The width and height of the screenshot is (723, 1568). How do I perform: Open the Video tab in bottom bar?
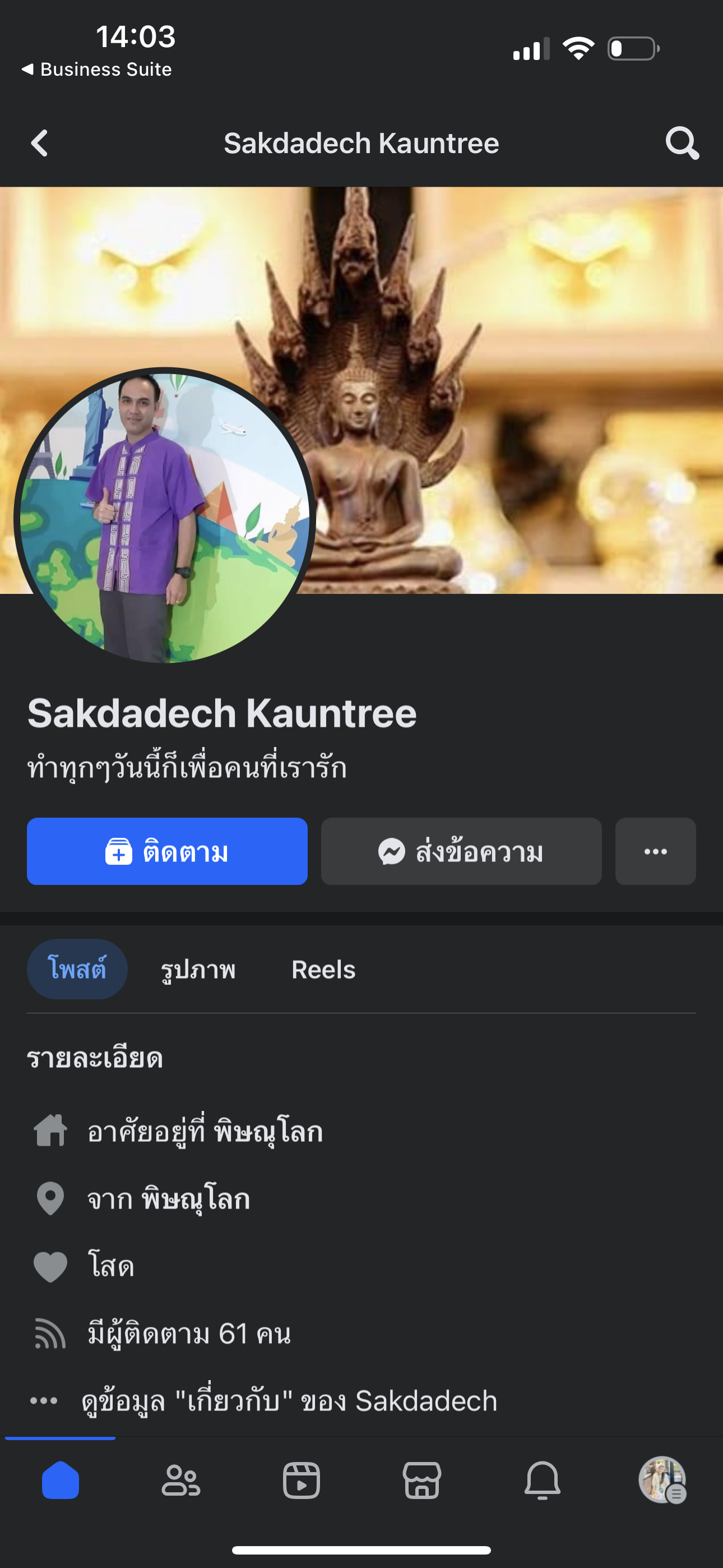(x=302, y=1480)
